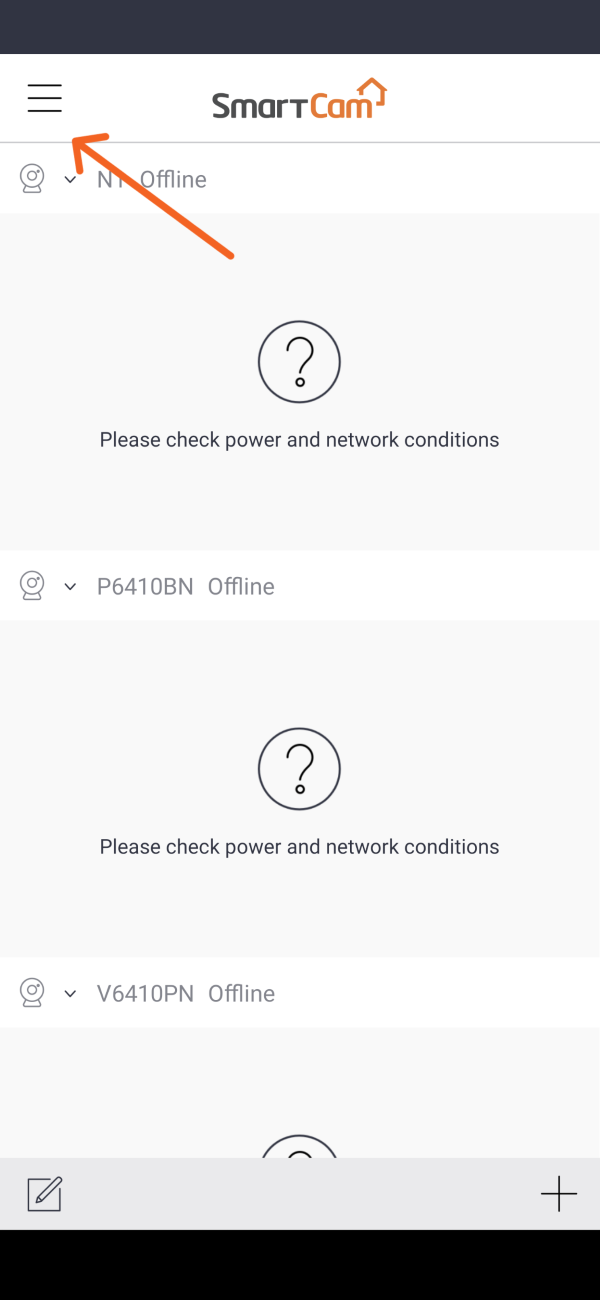Expand the chevron next to P6410BN
This screenshot has width=600, height=1300.
pyautogui.click(x=70, y=587)
